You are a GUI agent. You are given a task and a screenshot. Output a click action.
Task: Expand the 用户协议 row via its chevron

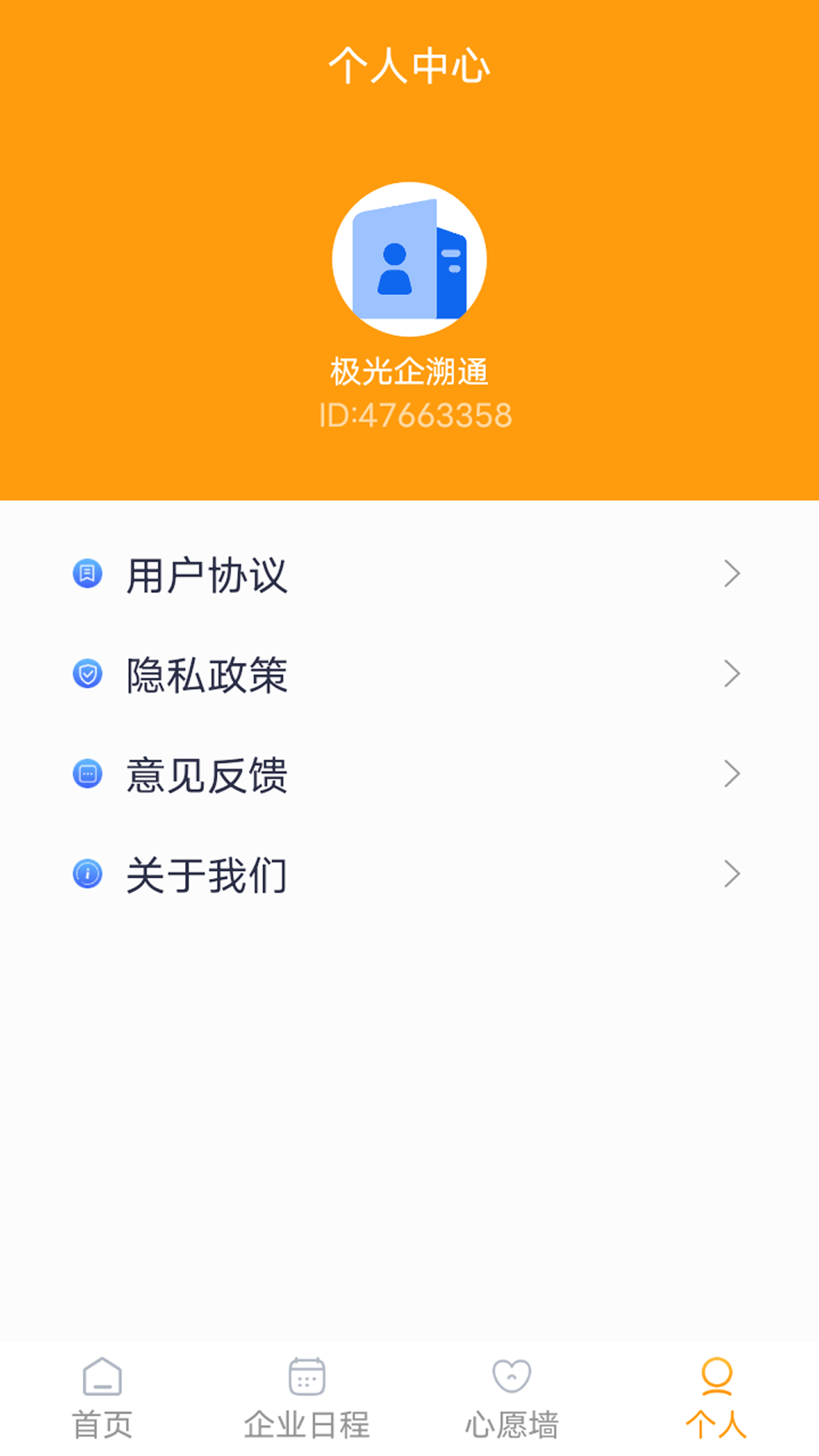click(730, 575)
